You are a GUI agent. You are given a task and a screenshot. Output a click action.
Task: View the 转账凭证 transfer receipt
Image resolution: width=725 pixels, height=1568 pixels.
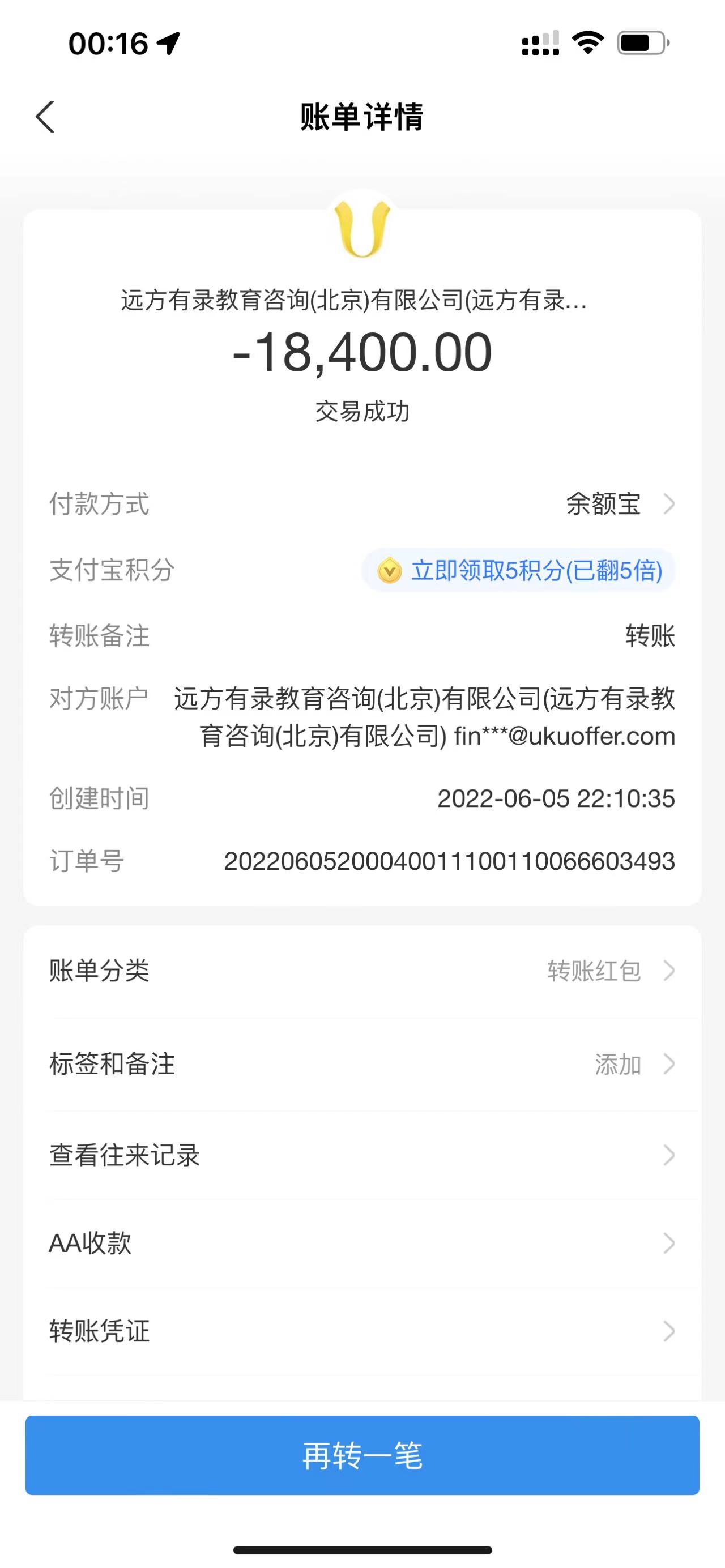tap(362, 1331)
